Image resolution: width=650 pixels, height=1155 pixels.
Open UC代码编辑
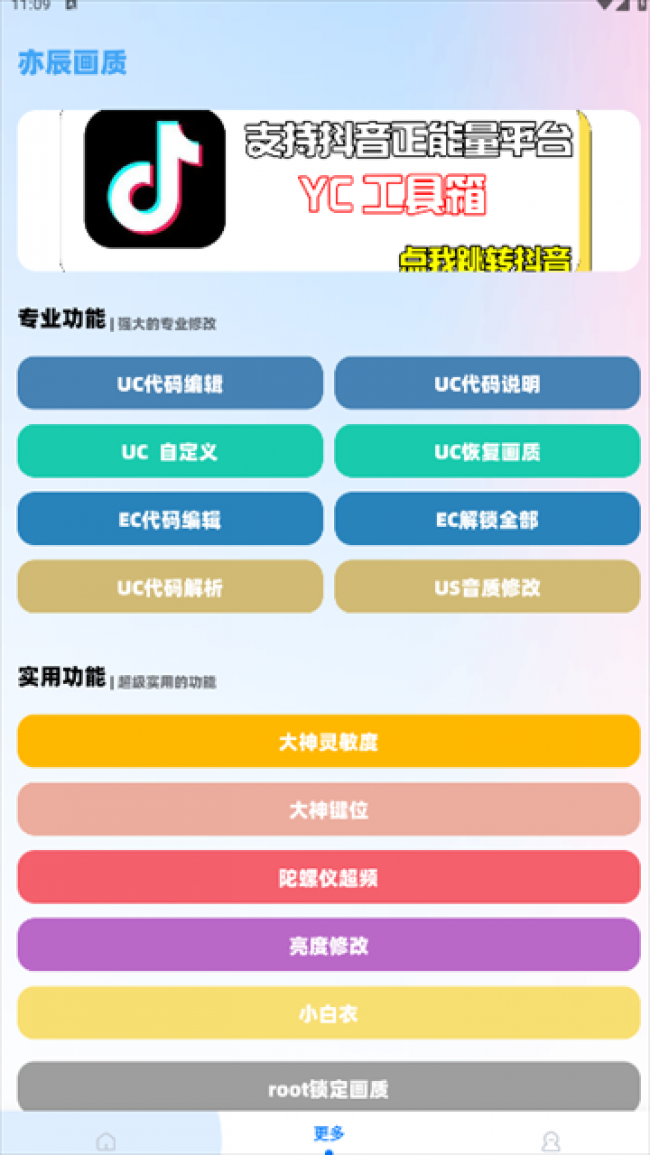click(170, 383)
